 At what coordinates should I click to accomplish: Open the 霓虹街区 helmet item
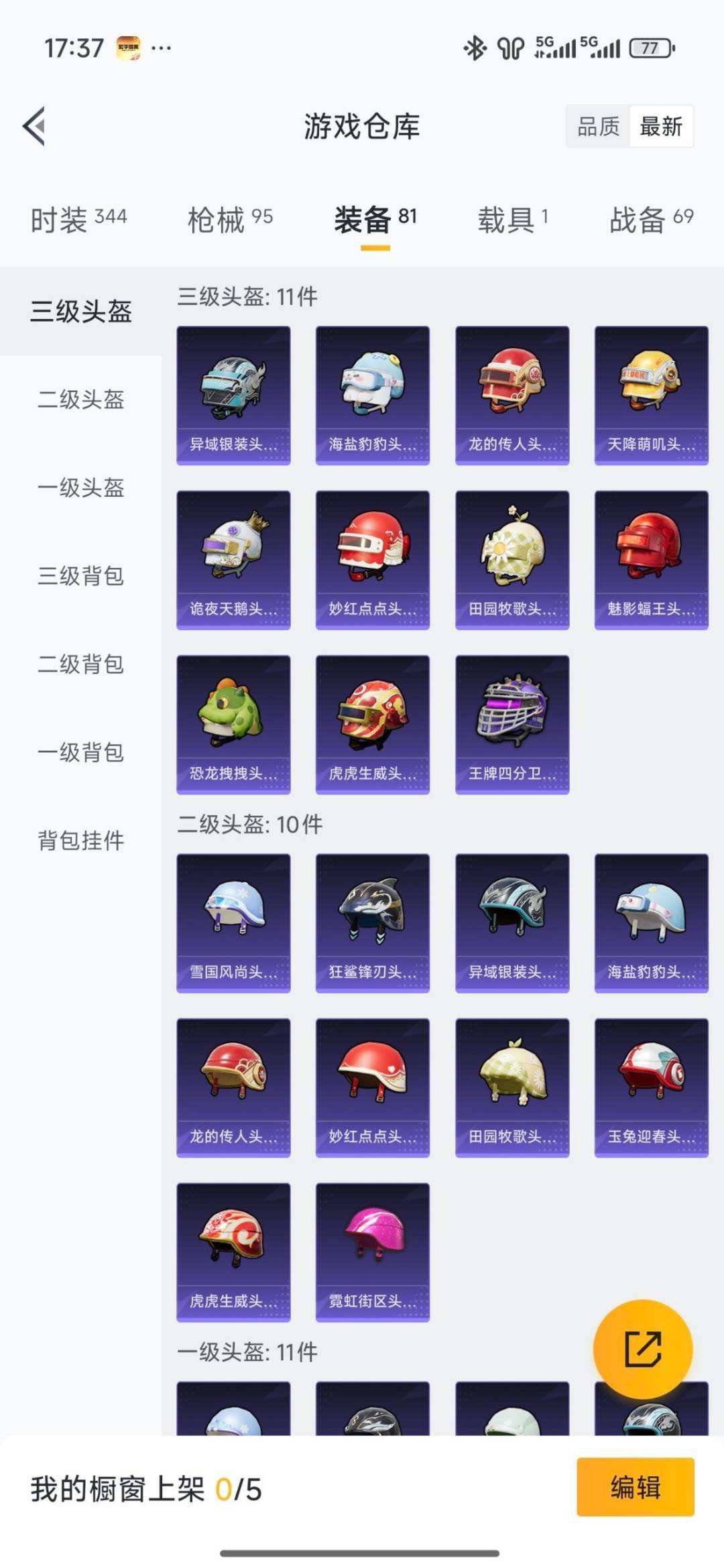(372, 1252)
